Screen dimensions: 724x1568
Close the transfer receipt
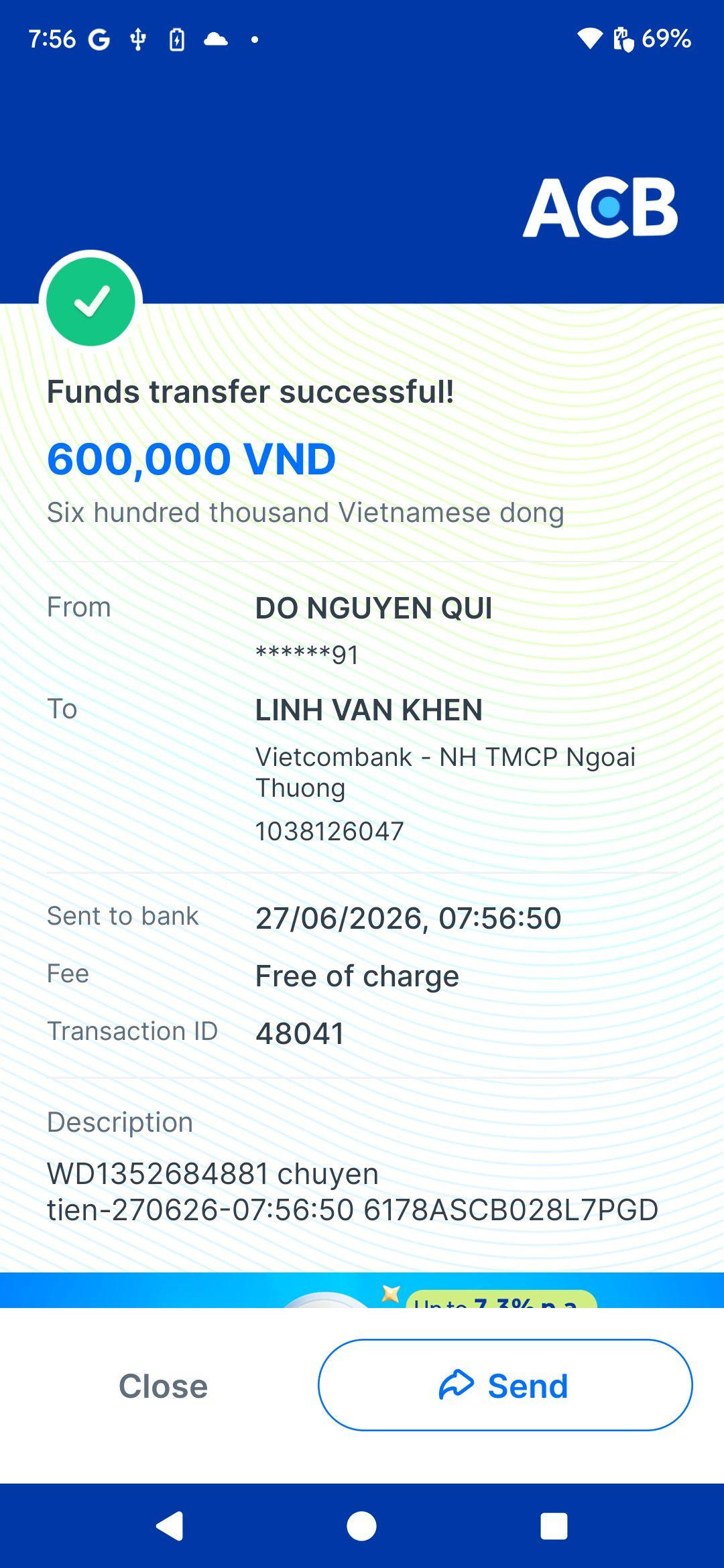click(163, 1386)
